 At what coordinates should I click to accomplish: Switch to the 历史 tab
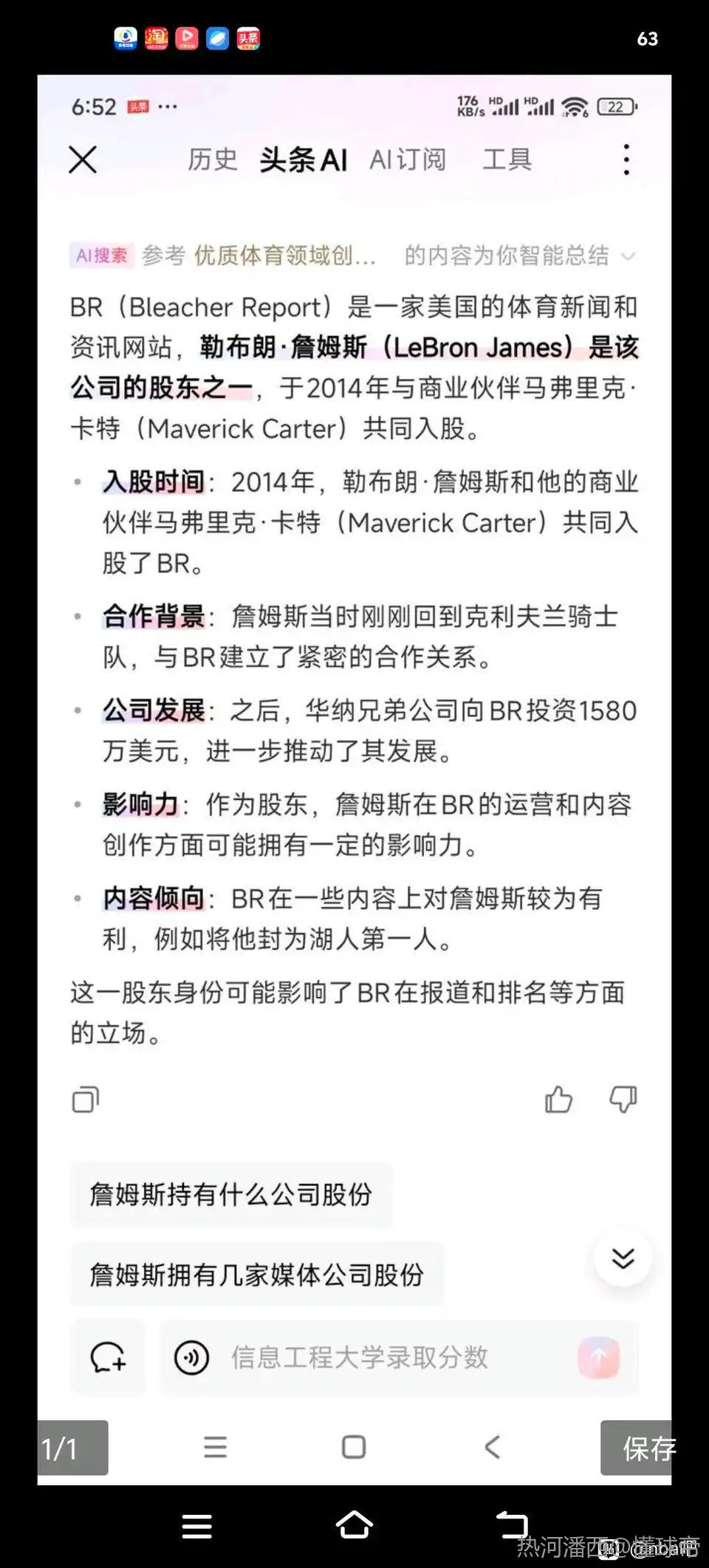pos(212,160)
